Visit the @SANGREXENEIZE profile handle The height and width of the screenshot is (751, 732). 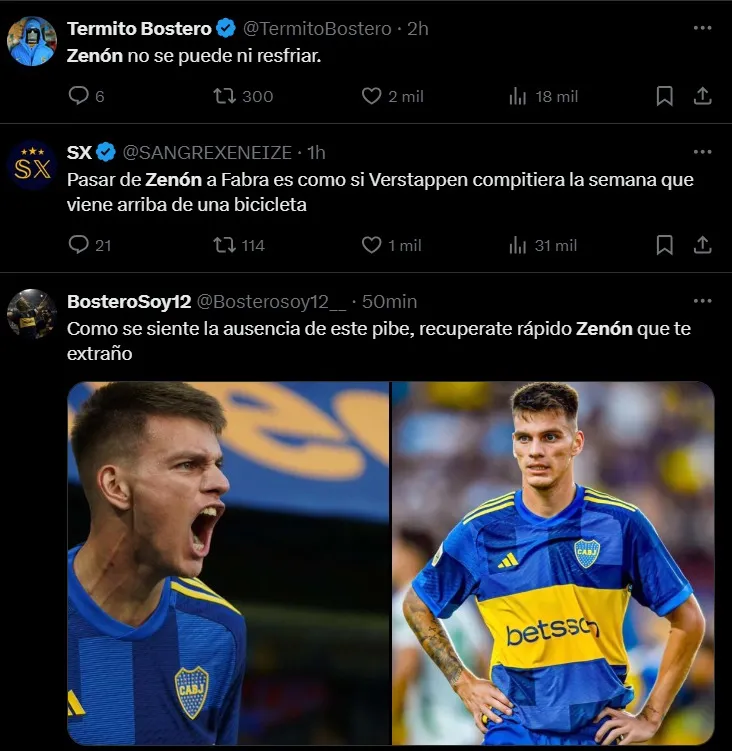[207, 153]
